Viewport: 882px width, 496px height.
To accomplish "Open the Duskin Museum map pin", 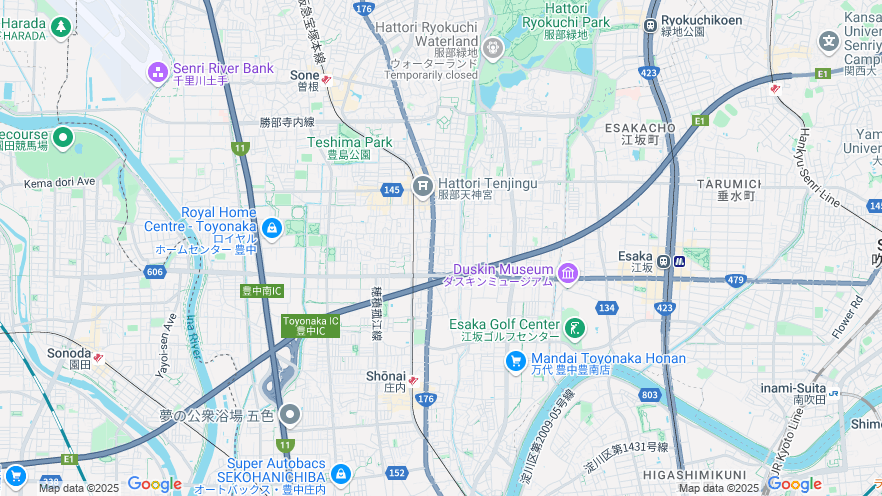I will click(568, 273).
